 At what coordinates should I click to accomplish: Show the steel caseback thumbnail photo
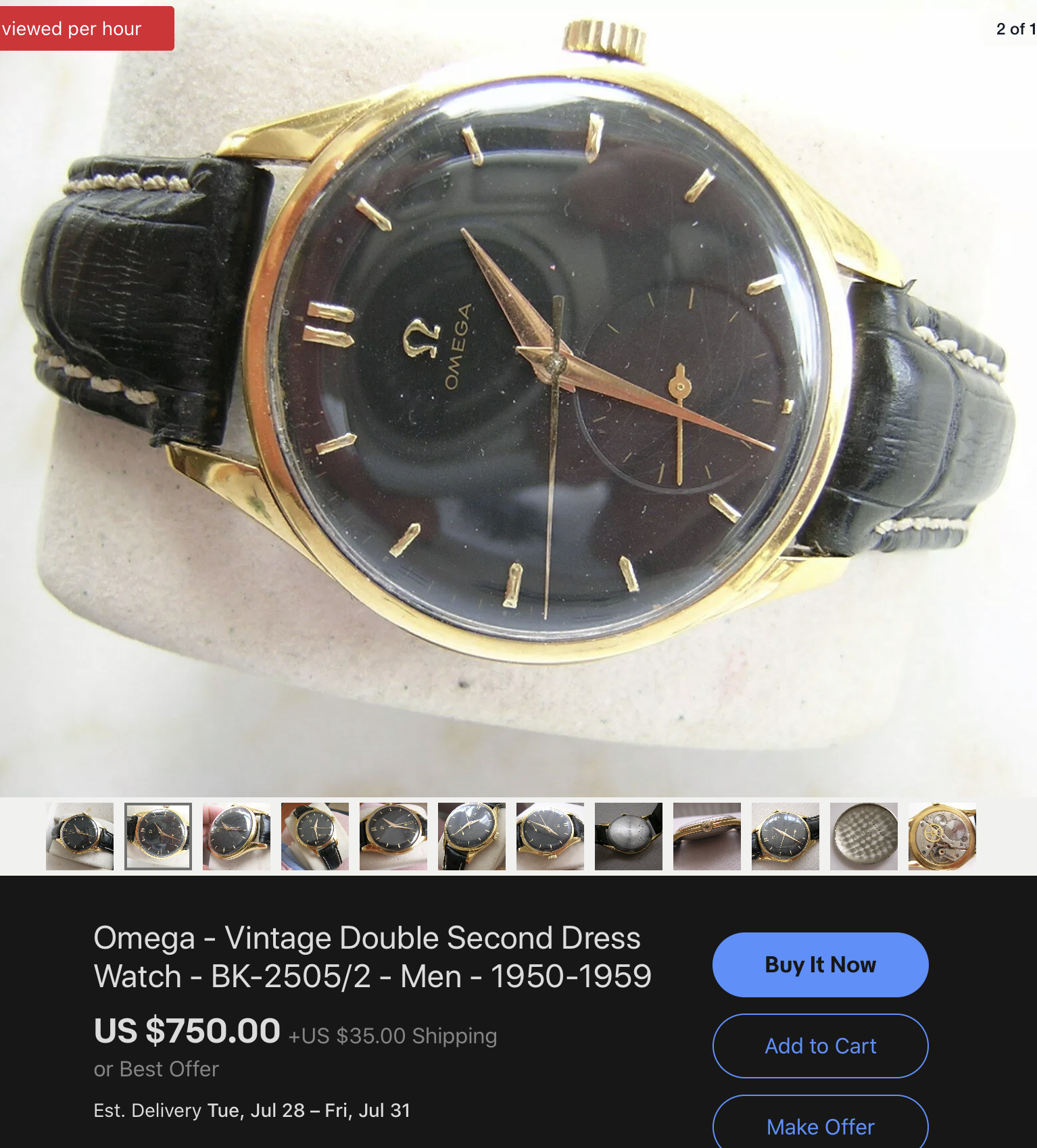click(628, 836)
